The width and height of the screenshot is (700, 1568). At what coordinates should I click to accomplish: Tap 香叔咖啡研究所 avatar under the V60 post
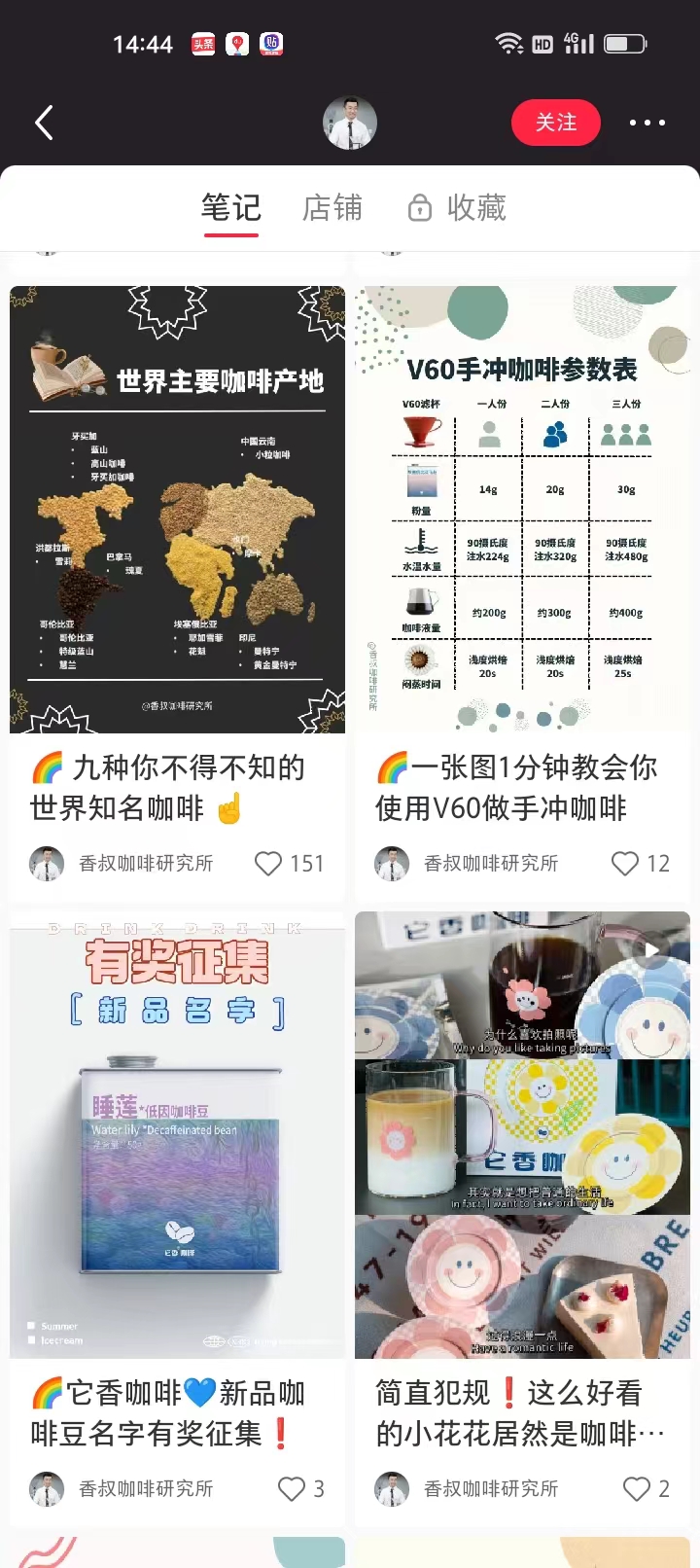click(392, 863)
